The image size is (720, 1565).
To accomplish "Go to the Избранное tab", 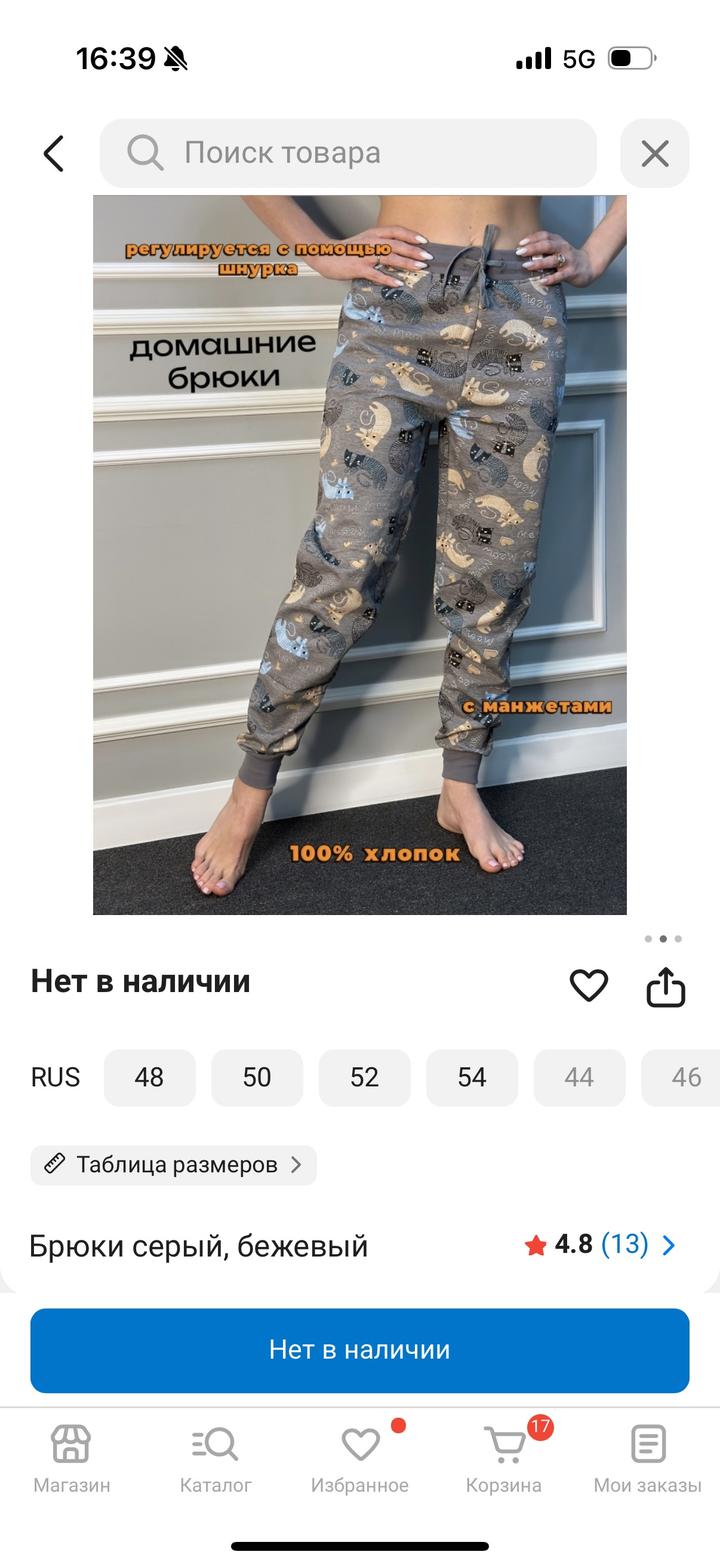I will (360, 1459).
